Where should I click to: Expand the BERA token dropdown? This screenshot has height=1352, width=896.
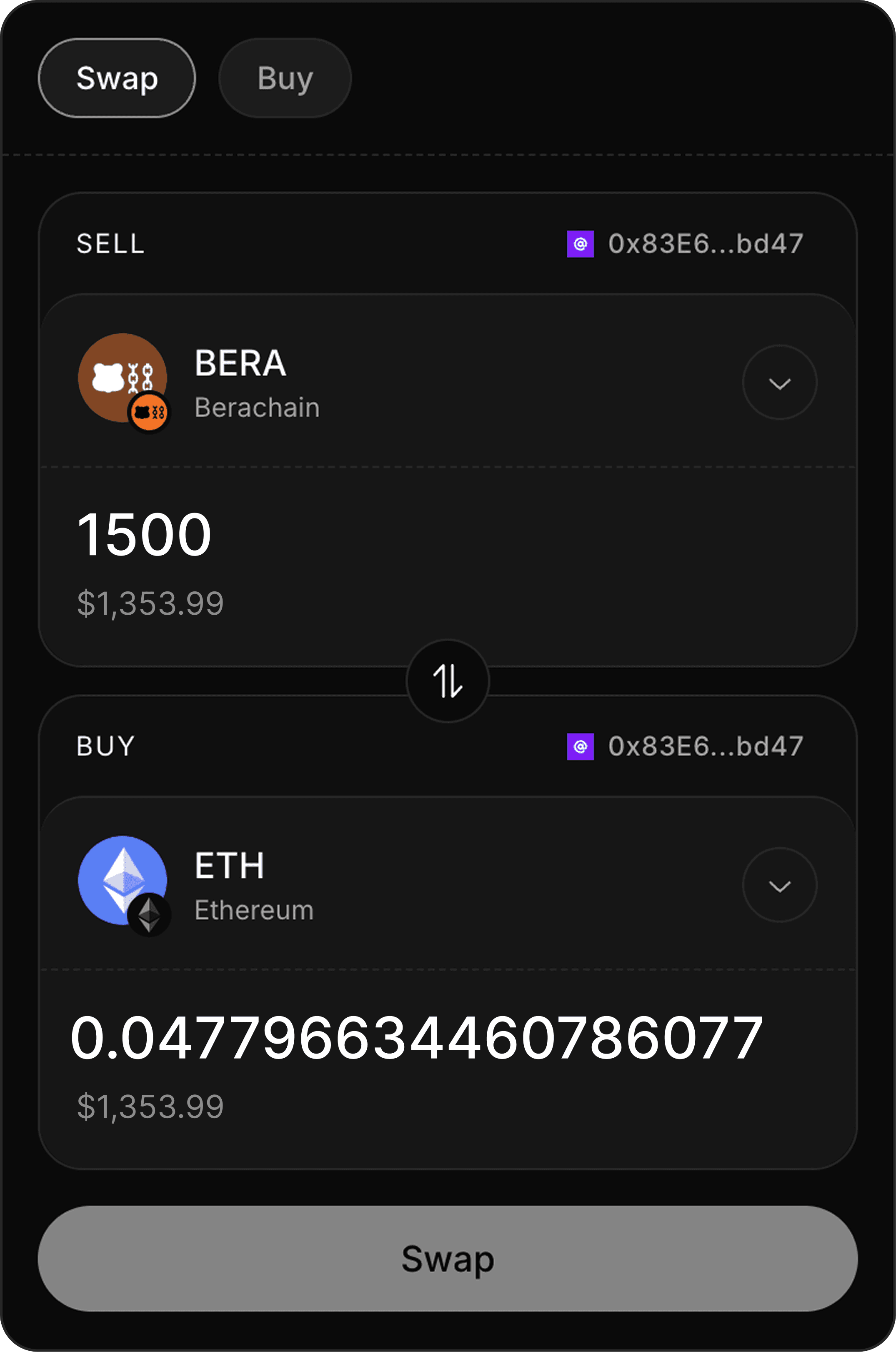coord(779,382)
